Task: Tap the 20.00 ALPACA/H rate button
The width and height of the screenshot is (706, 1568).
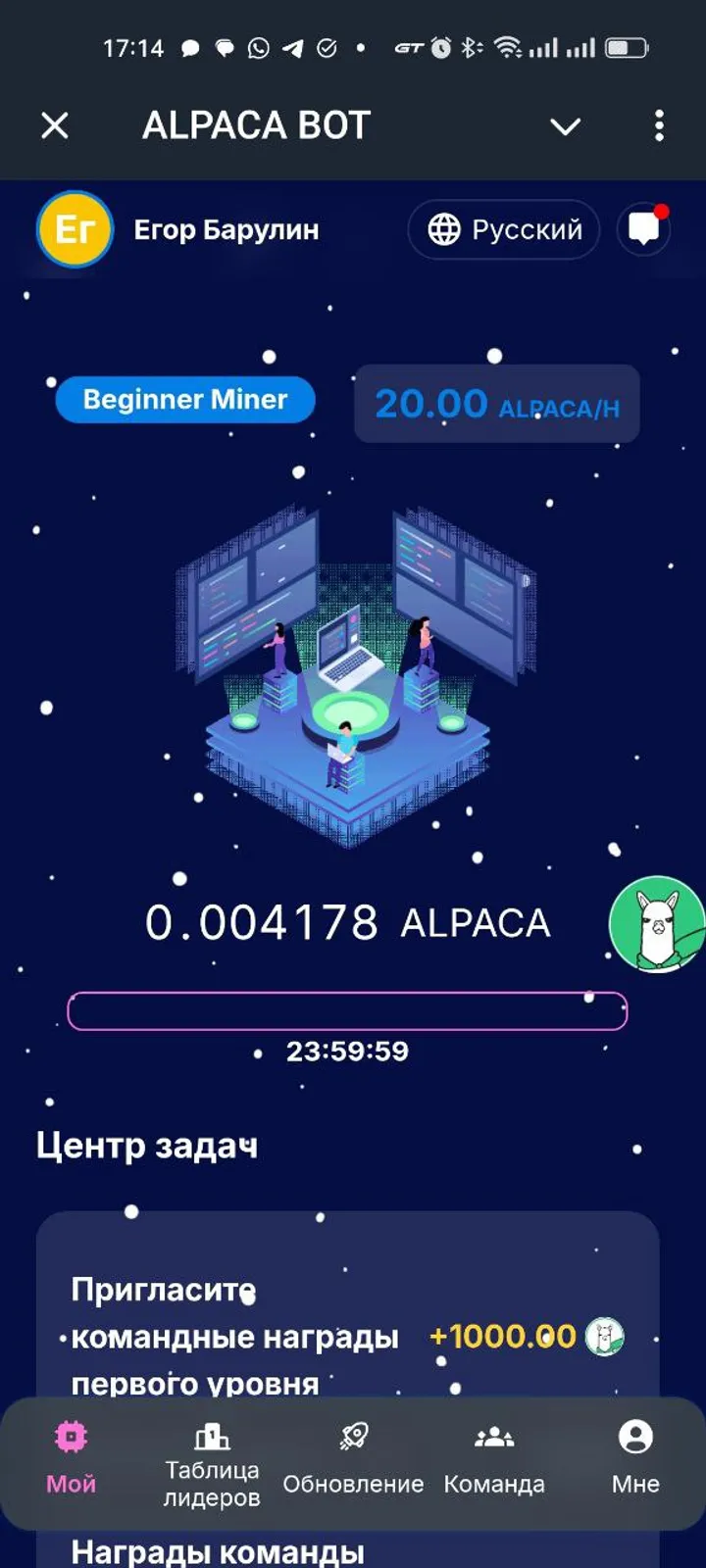Action: pos(495,404)
